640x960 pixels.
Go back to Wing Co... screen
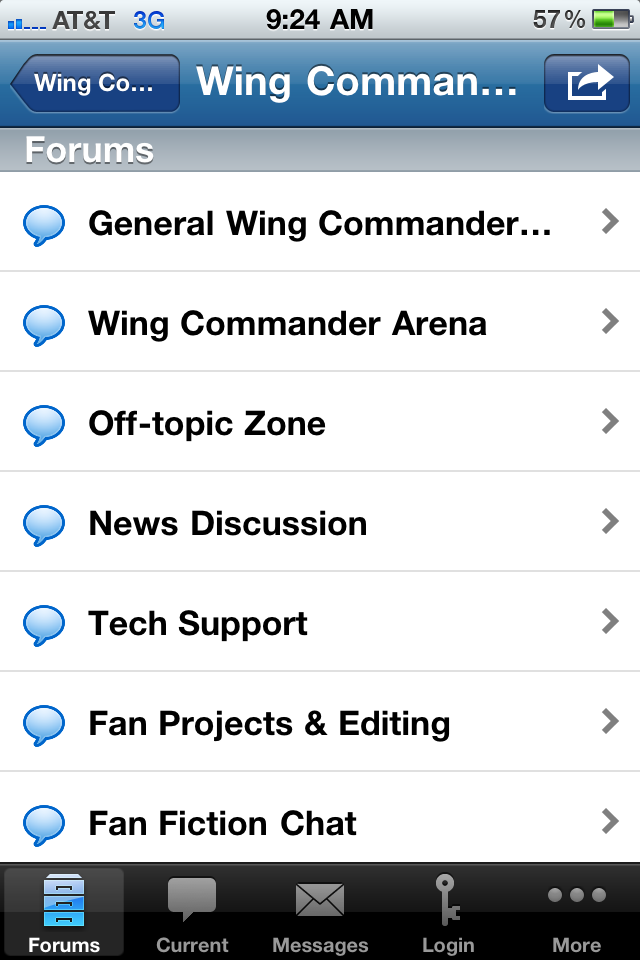coord(95,83)
